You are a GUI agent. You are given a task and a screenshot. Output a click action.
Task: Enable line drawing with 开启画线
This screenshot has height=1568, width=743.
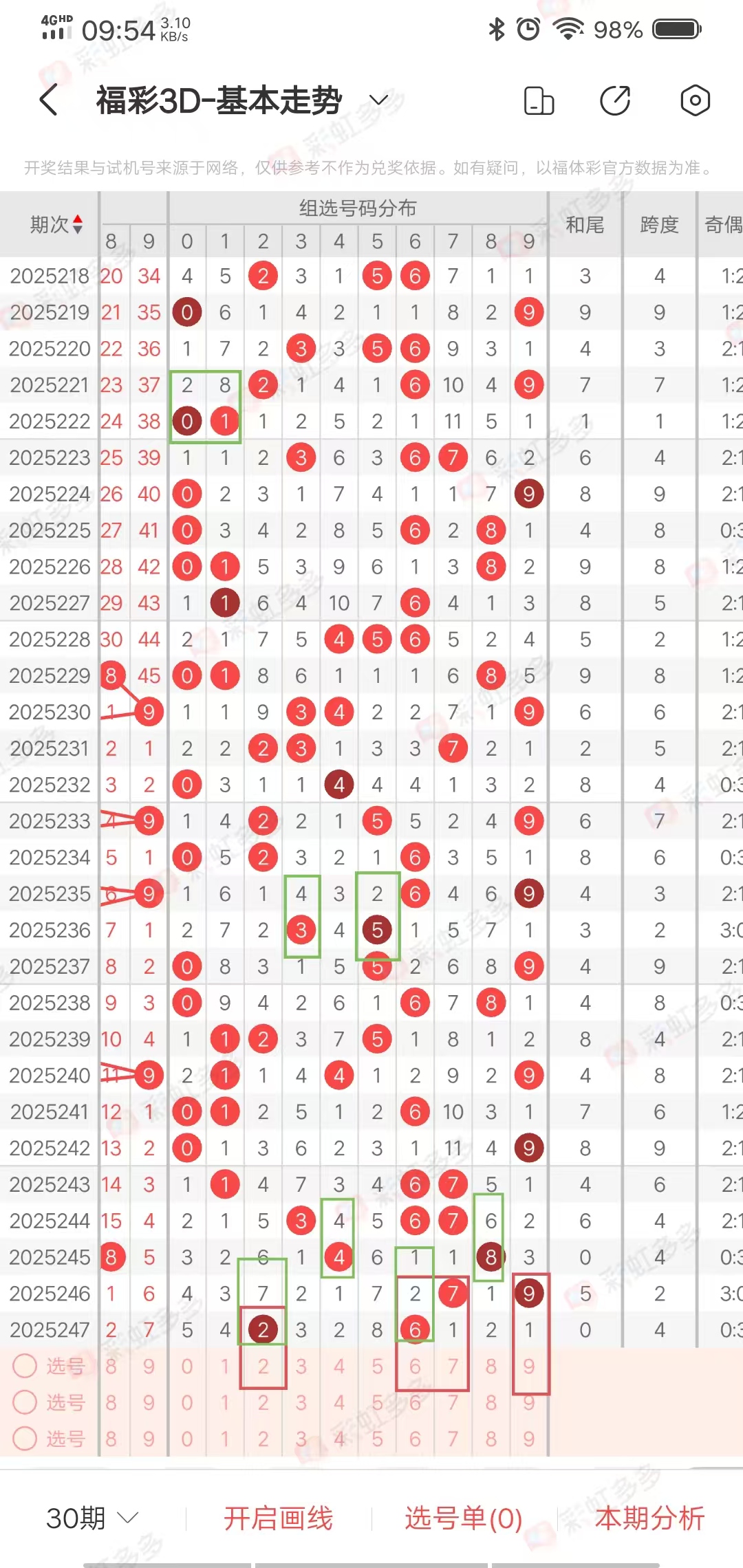[x=278, y=1518]
